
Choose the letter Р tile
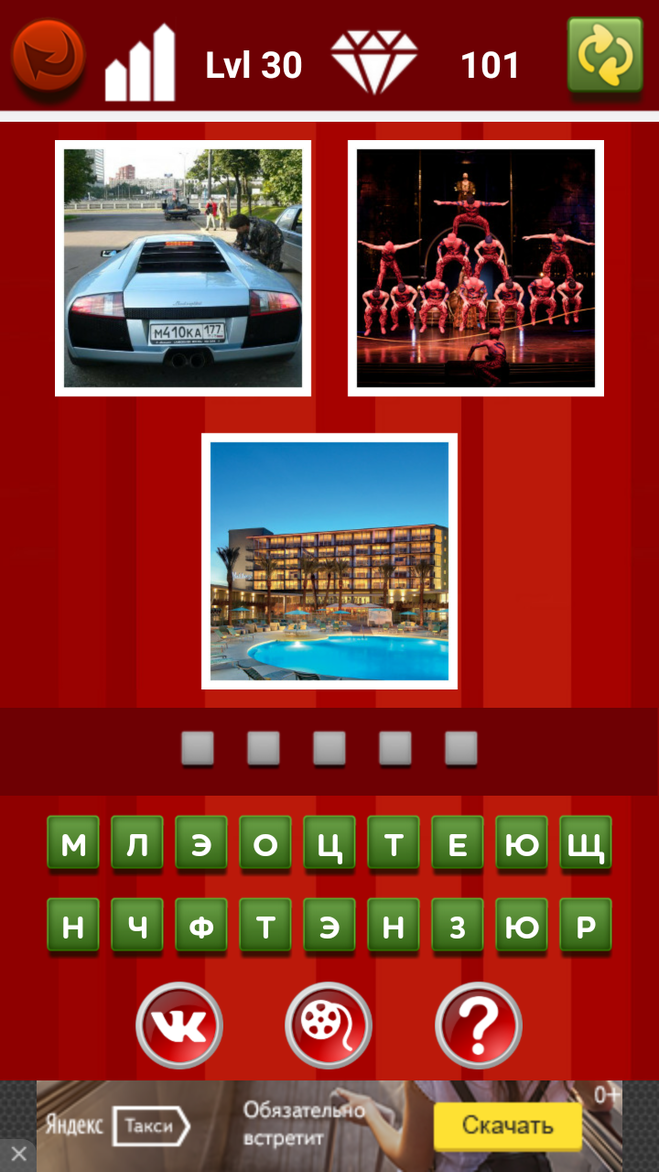[x=585, y=927]
